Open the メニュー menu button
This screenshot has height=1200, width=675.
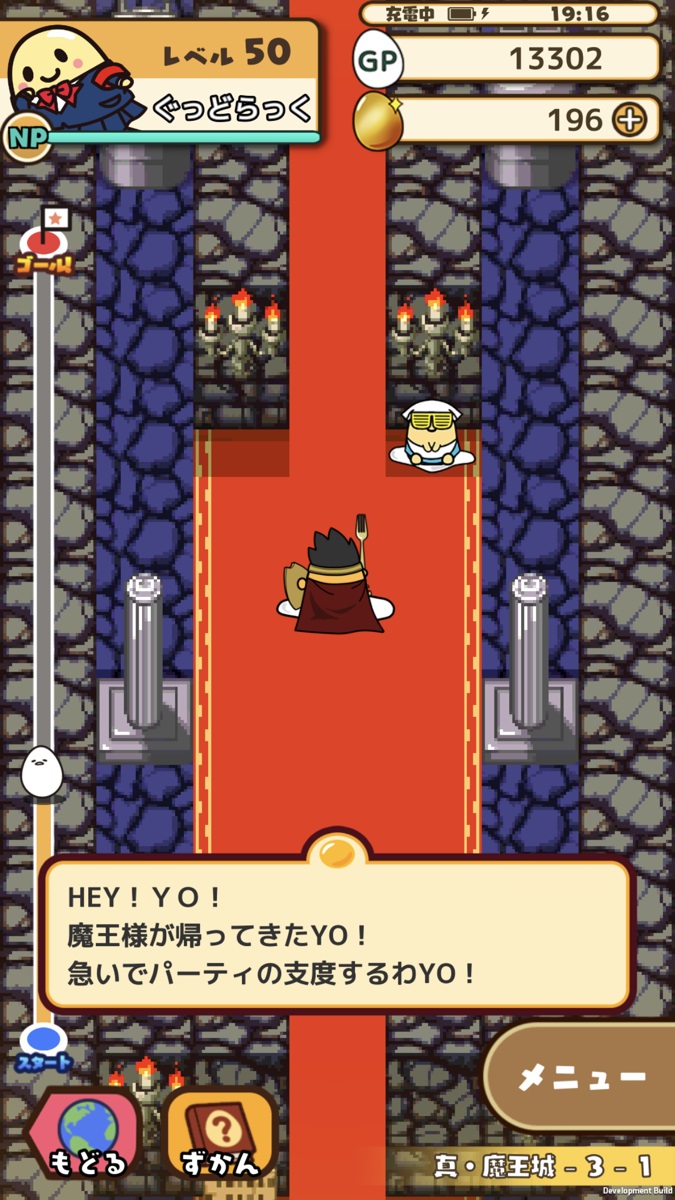pyautogui.click(x=582, y=1077)
